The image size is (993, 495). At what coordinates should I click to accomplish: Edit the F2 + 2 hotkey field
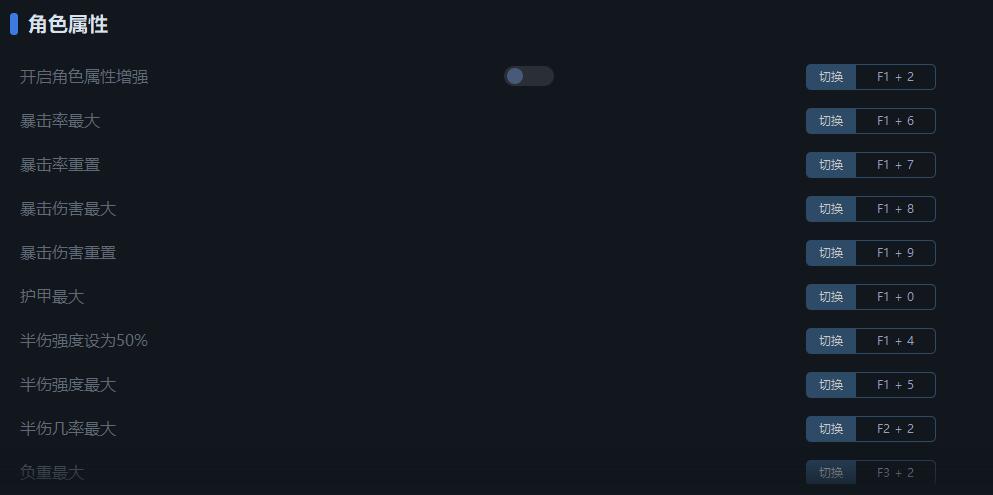[895, 429]
